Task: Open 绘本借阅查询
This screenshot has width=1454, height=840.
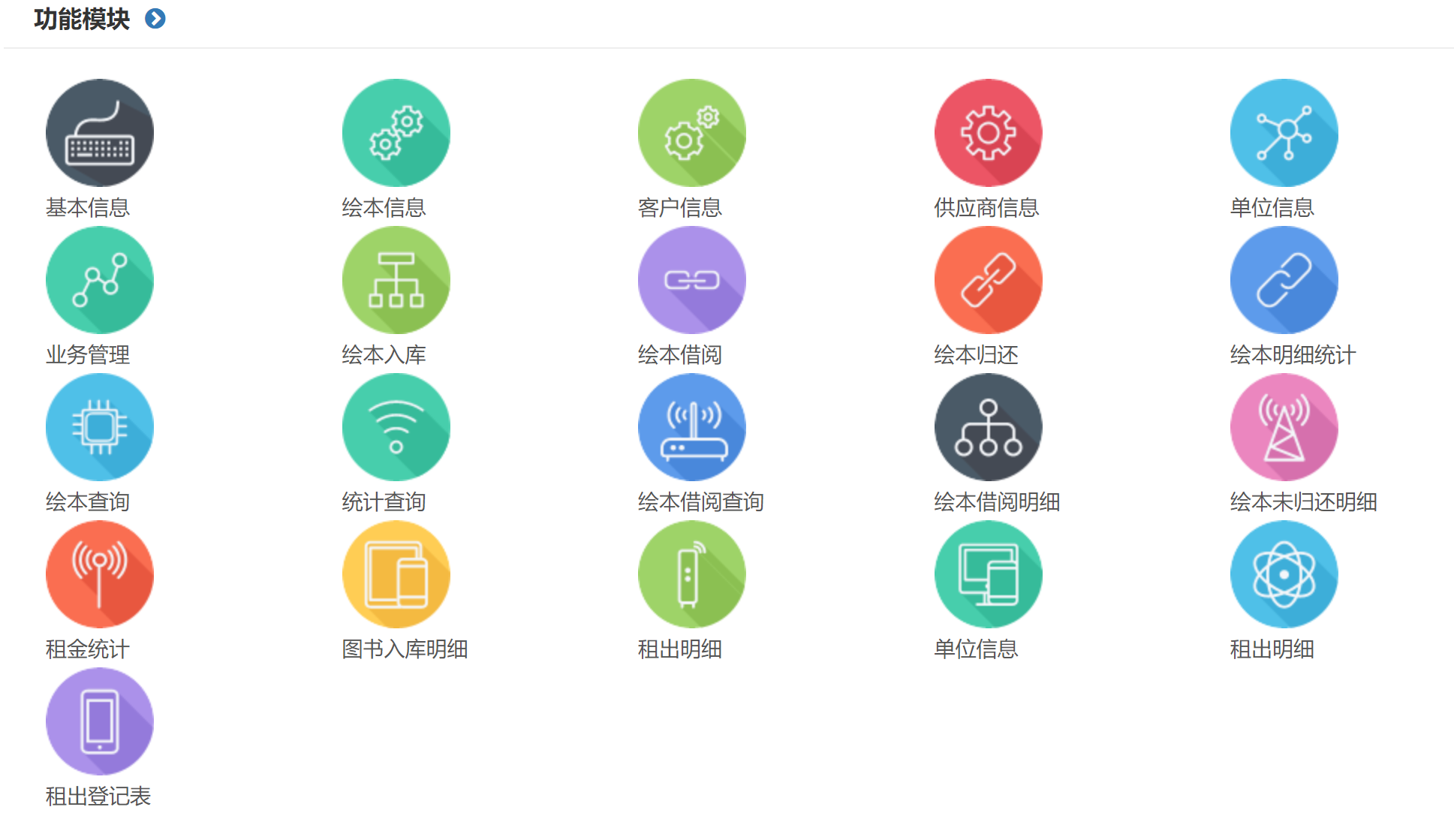Action: [x=691, y=427]
